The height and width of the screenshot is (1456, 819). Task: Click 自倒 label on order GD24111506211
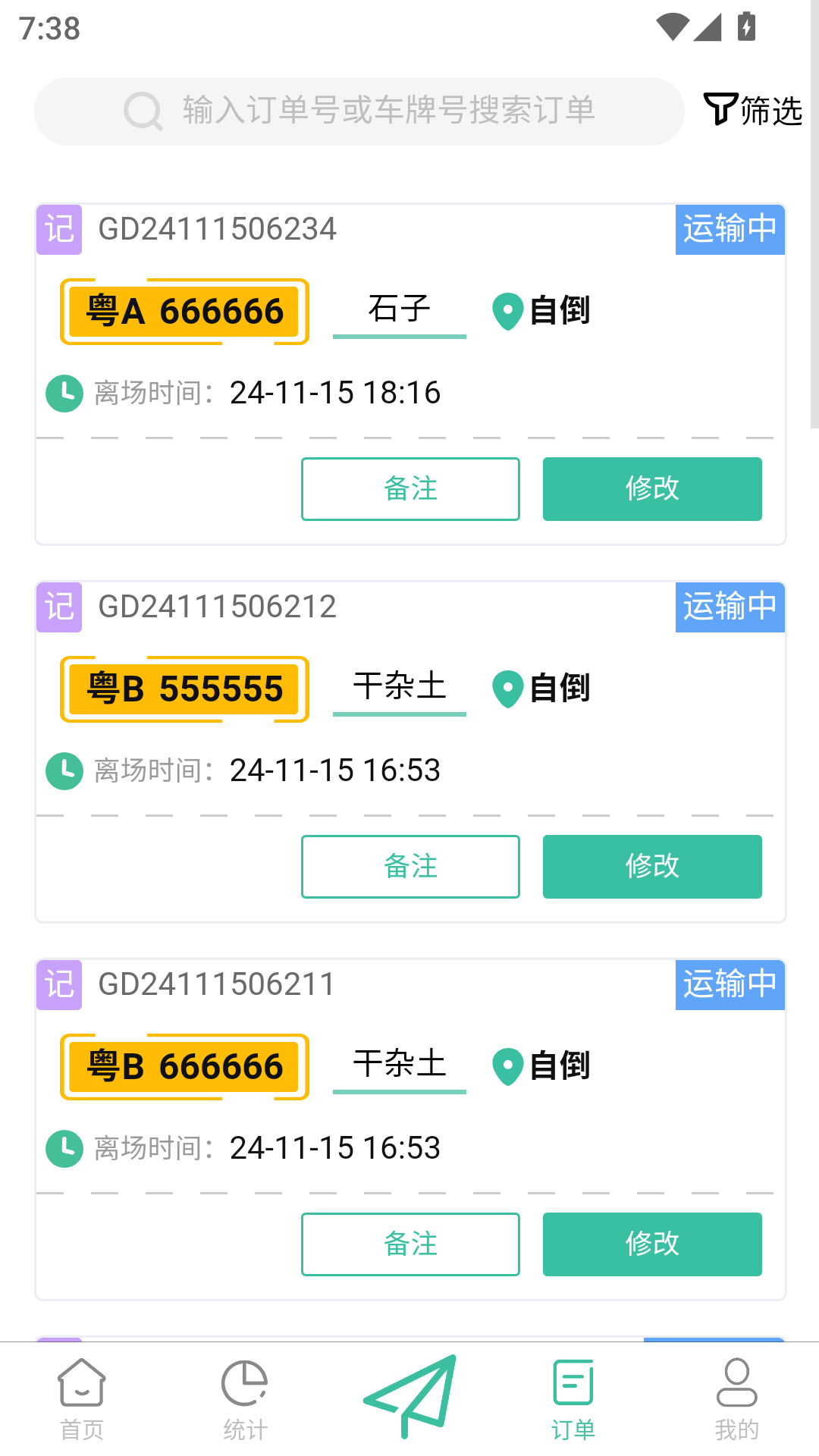(561, 1066)
